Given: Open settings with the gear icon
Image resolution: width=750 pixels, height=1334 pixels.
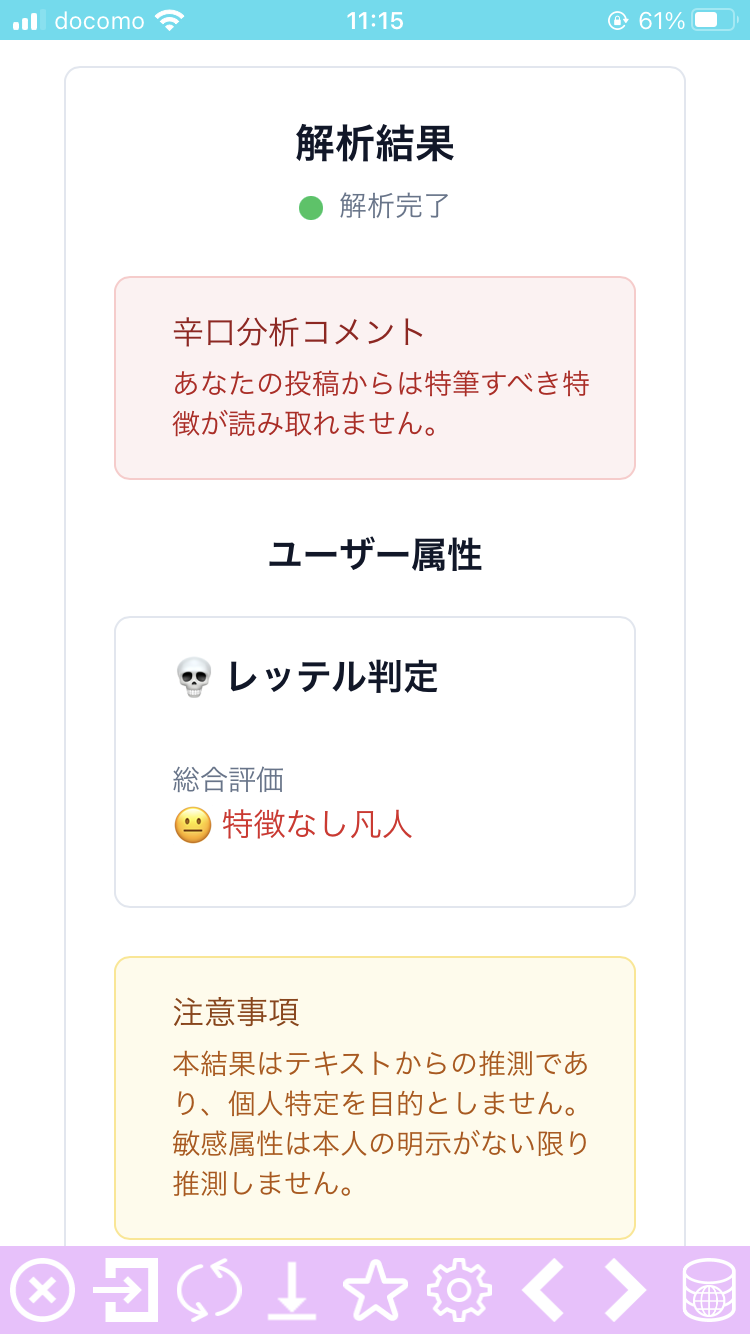Looking at the screenshot, I should click(x=459, y=1290).
